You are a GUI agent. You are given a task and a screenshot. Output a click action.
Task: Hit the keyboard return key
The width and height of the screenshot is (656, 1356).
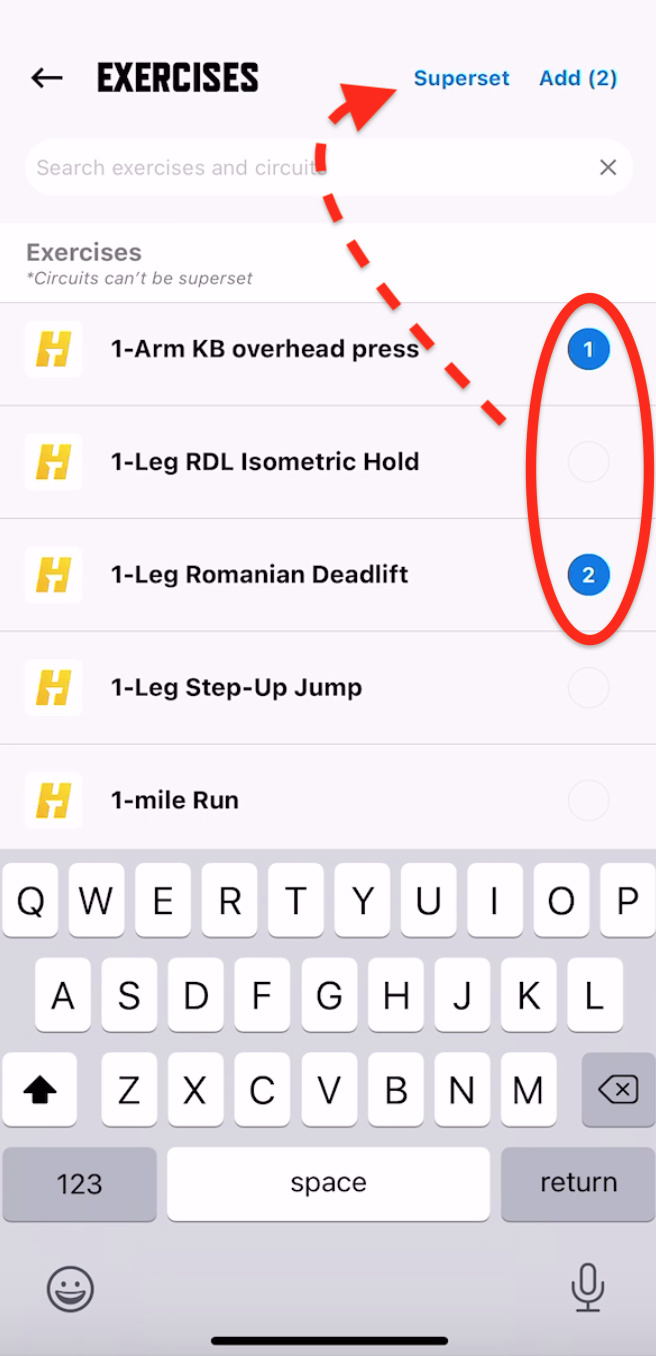click(x=578, y=1184)
